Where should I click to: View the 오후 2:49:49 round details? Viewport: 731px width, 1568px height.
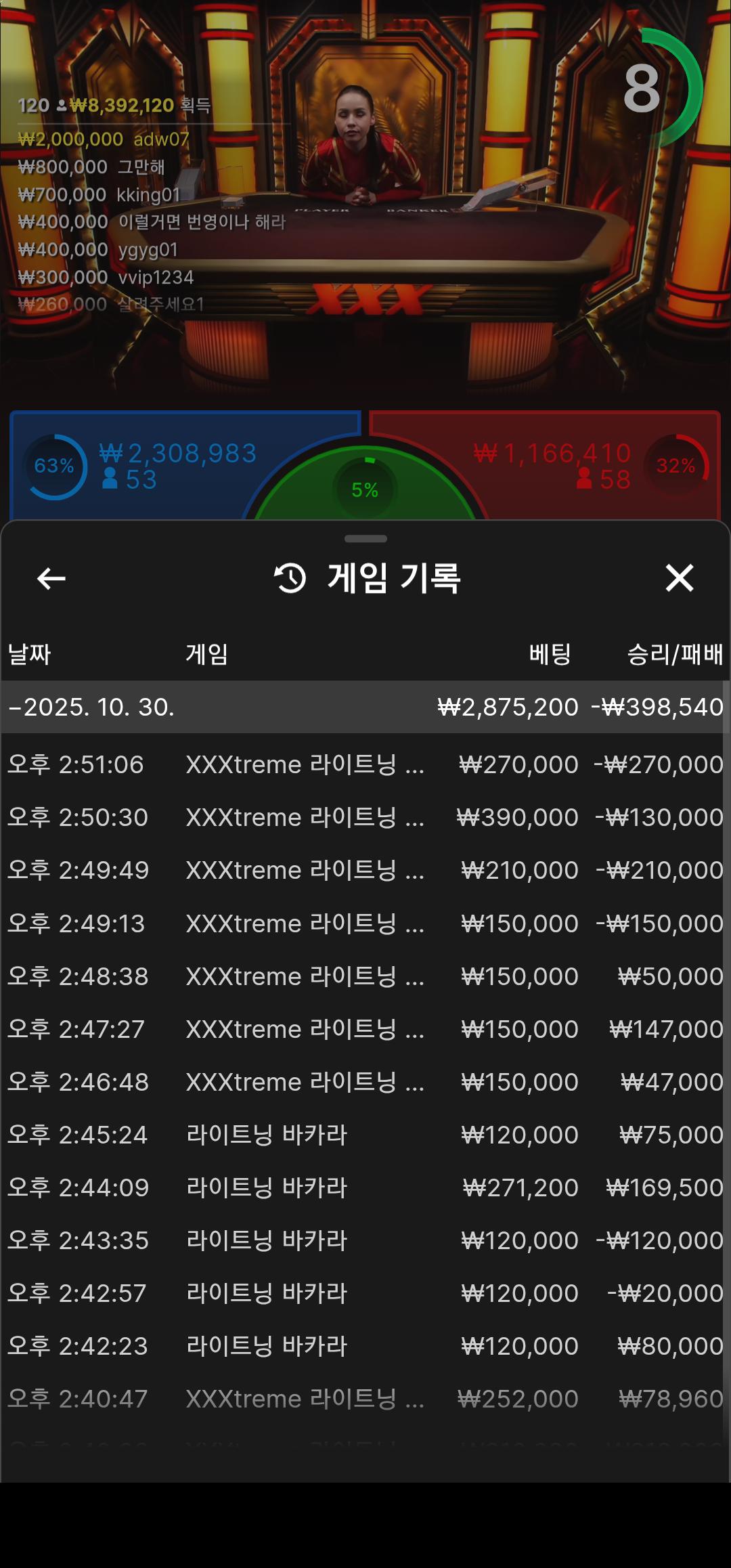coord(365,870)
